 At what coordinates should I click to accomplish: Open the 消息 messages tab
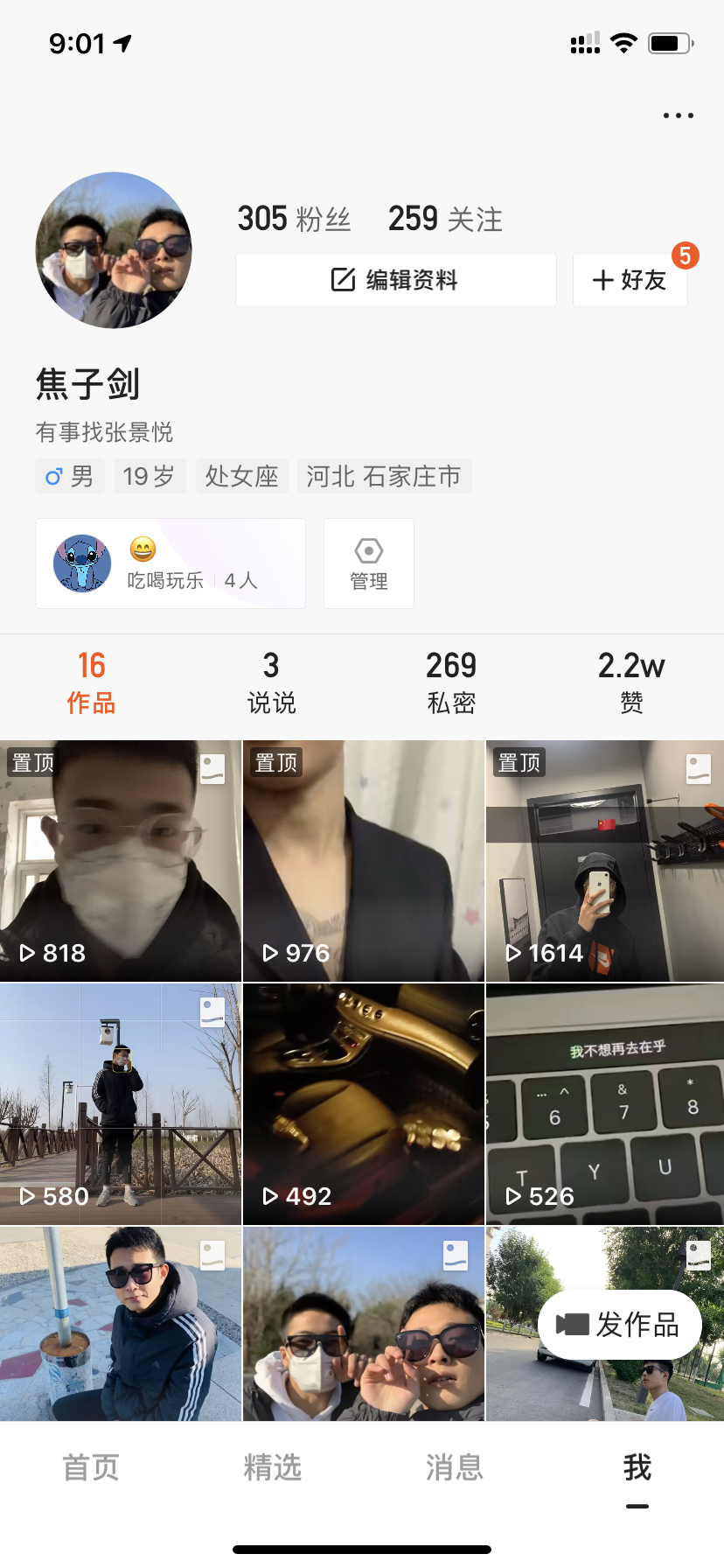click(455, 1467)
